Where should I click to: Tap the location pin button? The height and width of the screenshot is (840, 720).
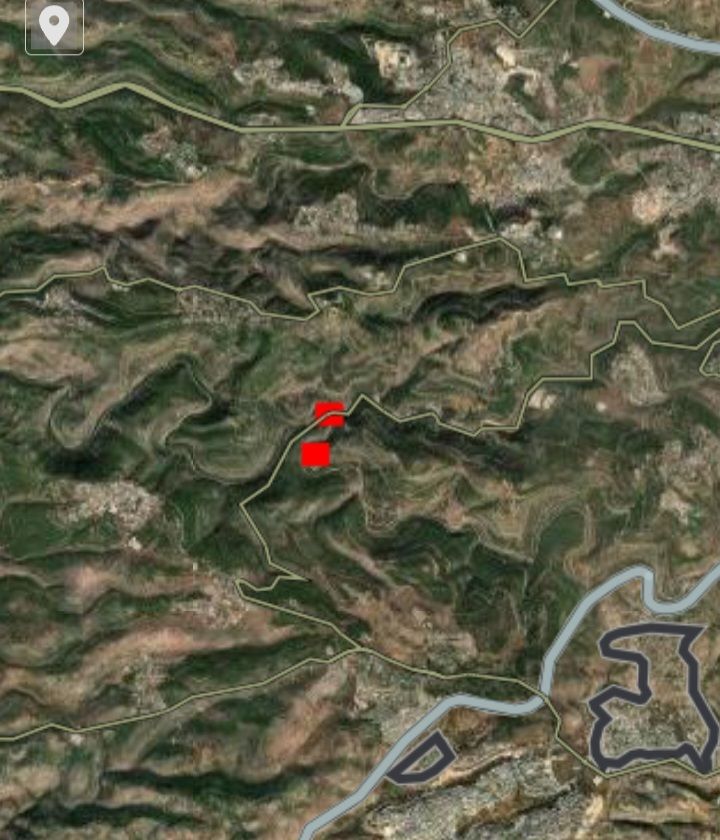coord(54,25)
